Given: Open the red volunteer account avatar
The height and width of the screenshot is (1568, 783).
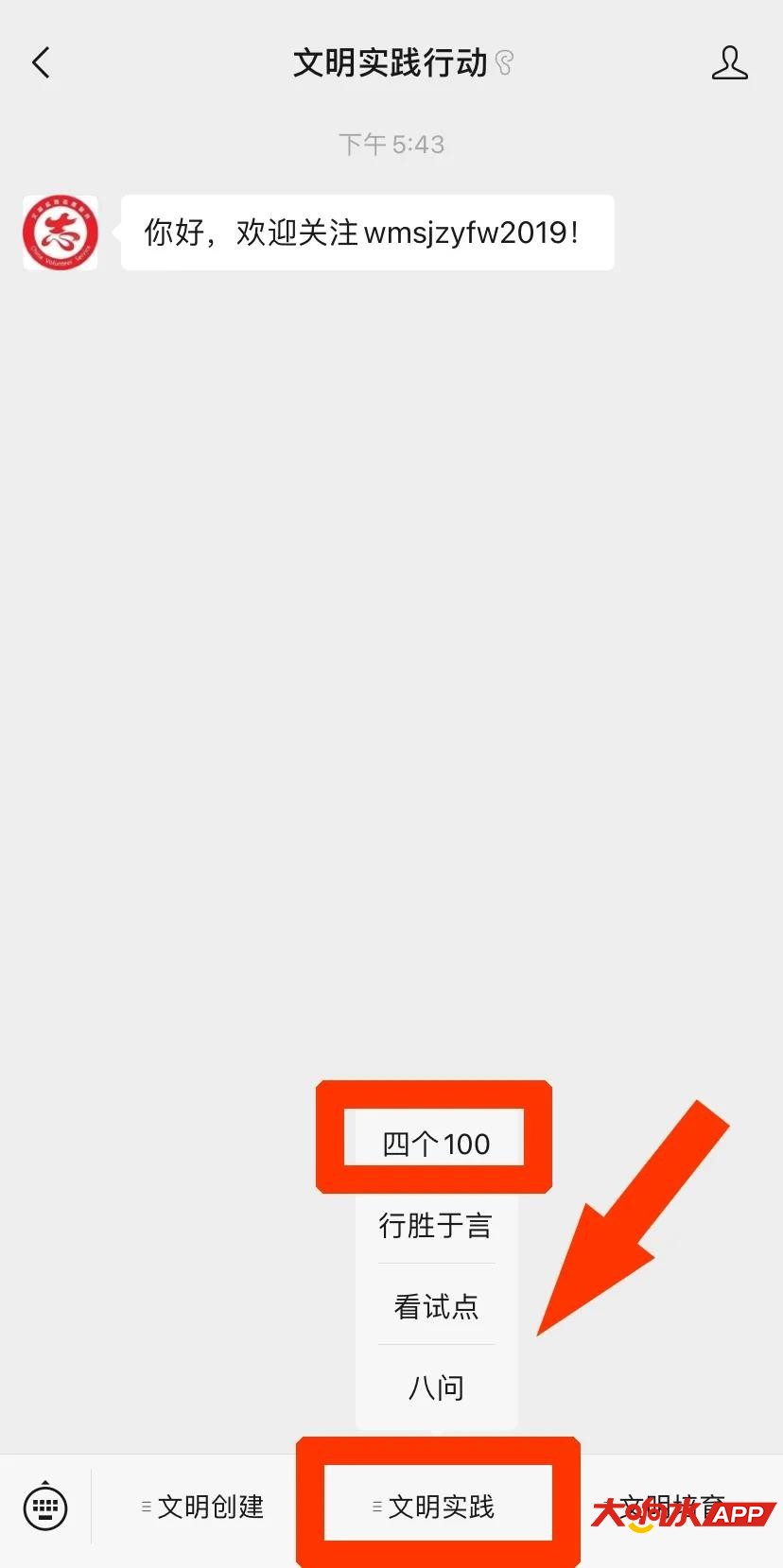Looking at the screenshot, I should tap(61, 233).
